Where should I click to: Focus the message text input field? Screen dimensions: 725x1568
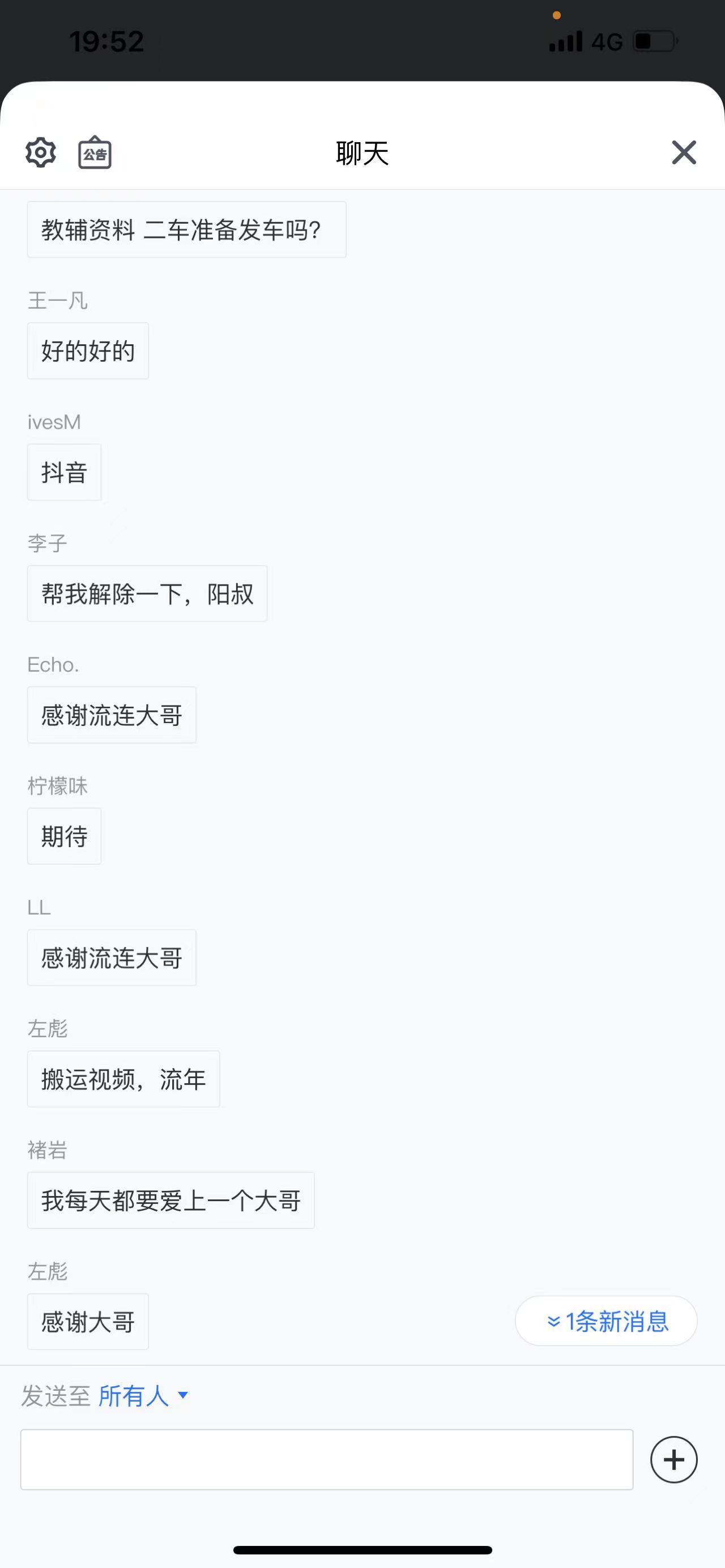(x=327, y=1460)
